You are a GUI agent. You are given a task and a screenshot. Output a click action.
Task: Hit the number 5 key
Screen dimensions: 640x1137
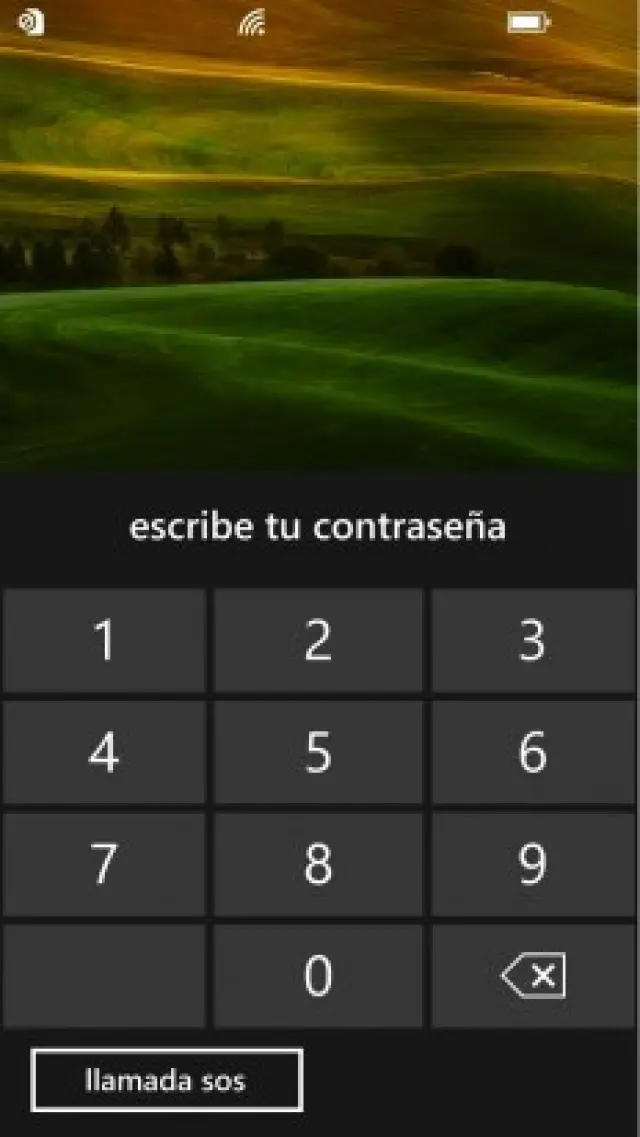pyautogui.click(x=318, y=753)
